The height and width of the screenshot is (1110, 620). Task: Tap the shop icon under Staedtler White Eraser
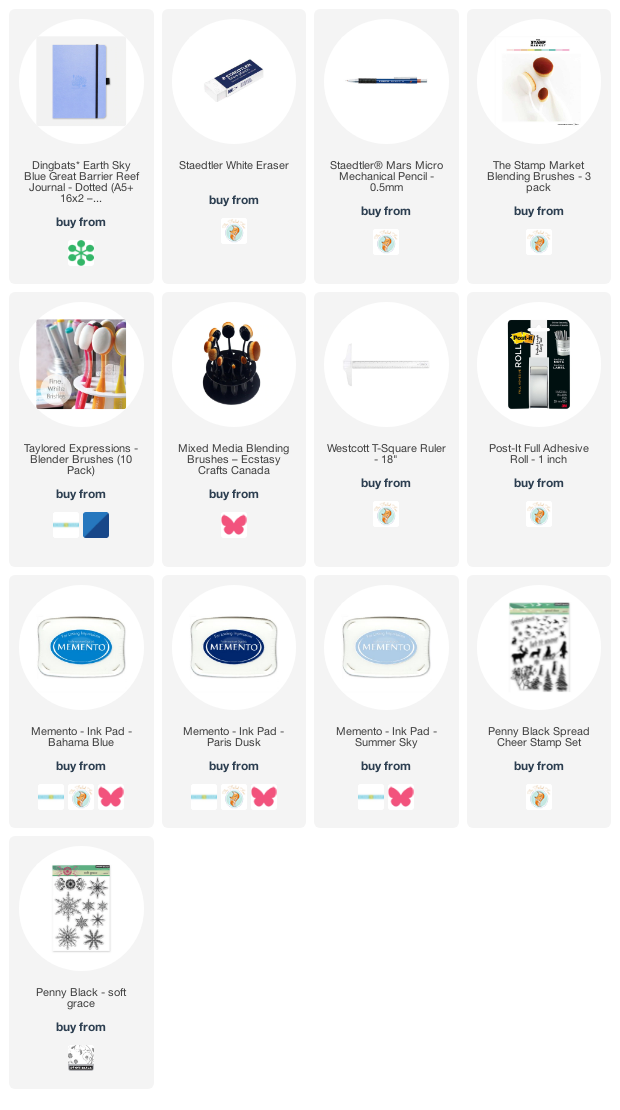click(234, 231)
